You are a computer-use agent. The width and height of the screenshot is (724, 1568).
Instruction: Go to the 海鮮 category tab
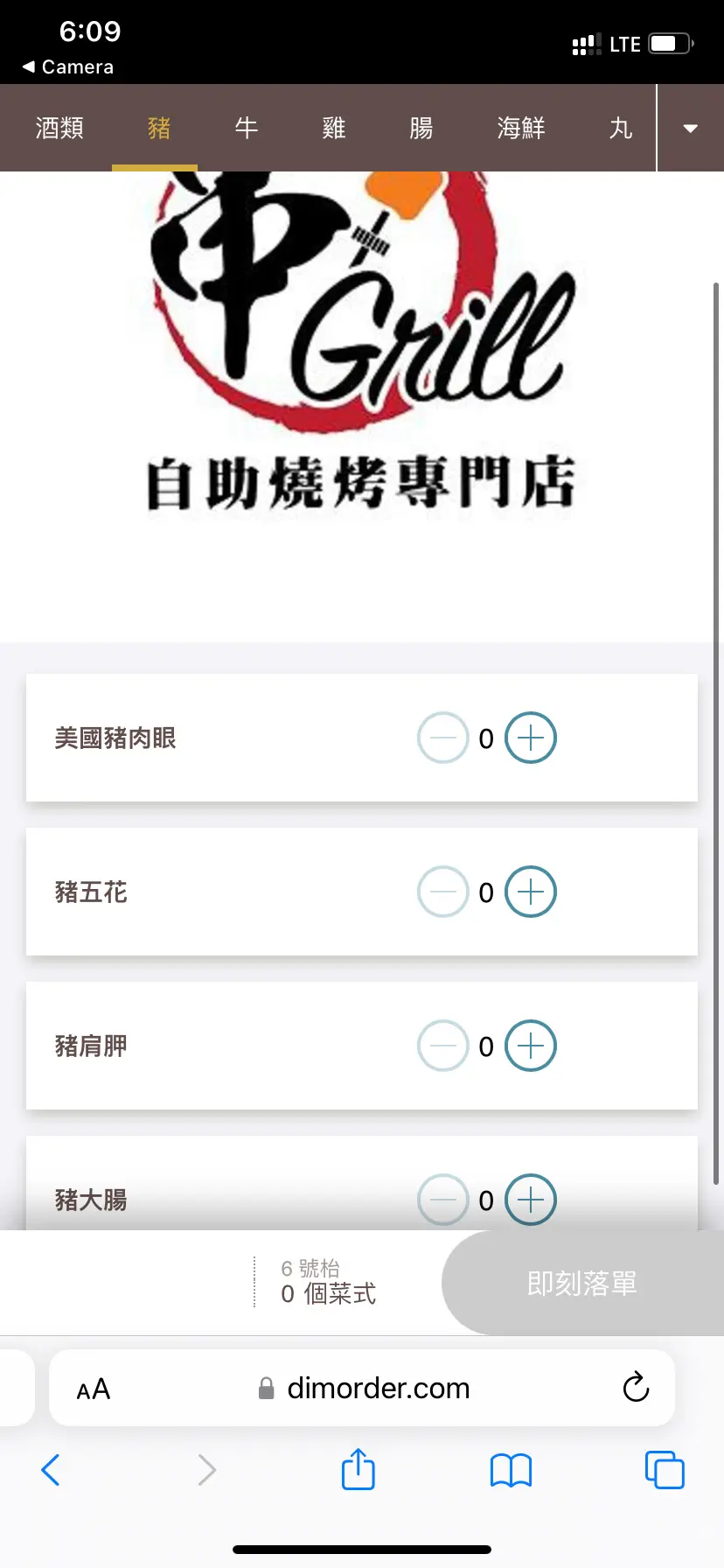[521, 129]
